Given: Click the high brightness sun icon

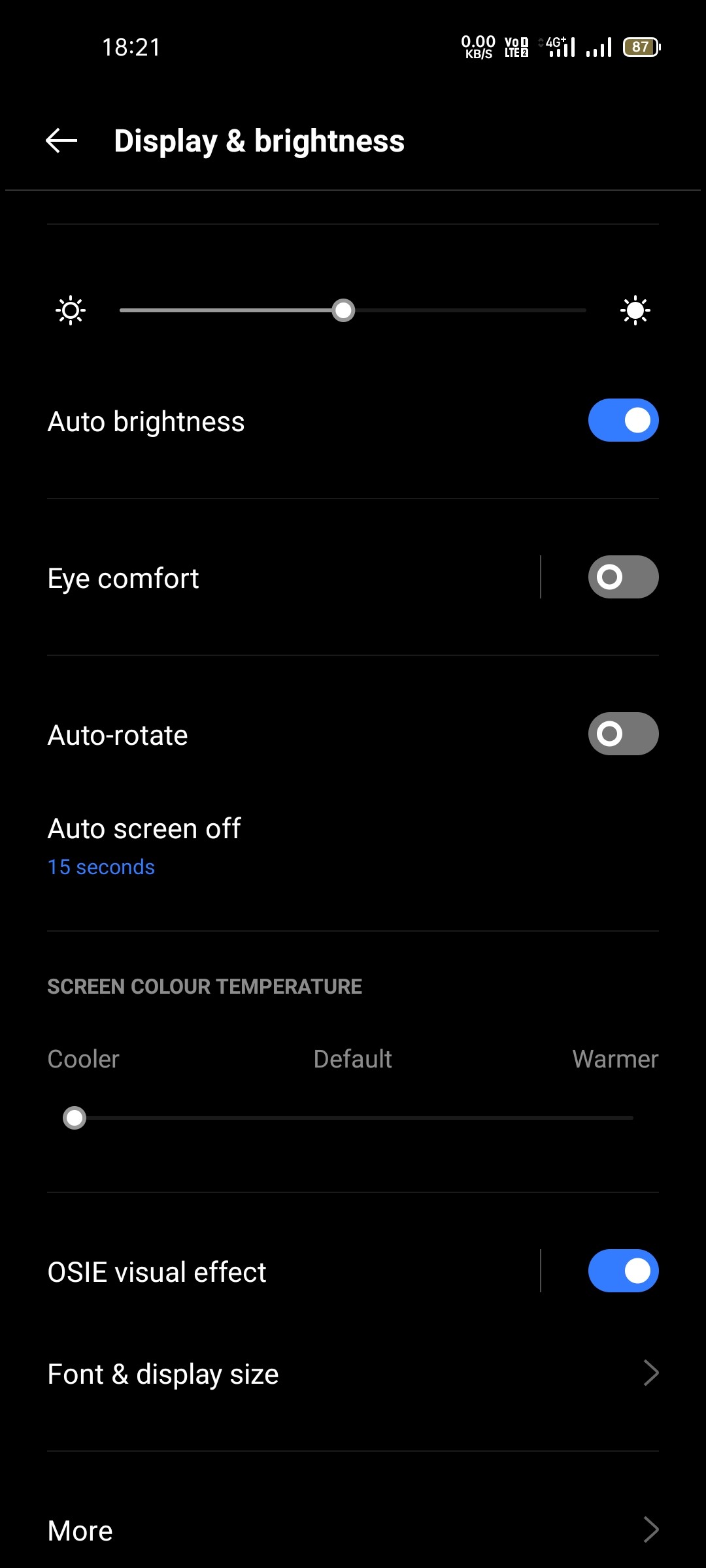Looking at the screenshot, I should (635, 310).
